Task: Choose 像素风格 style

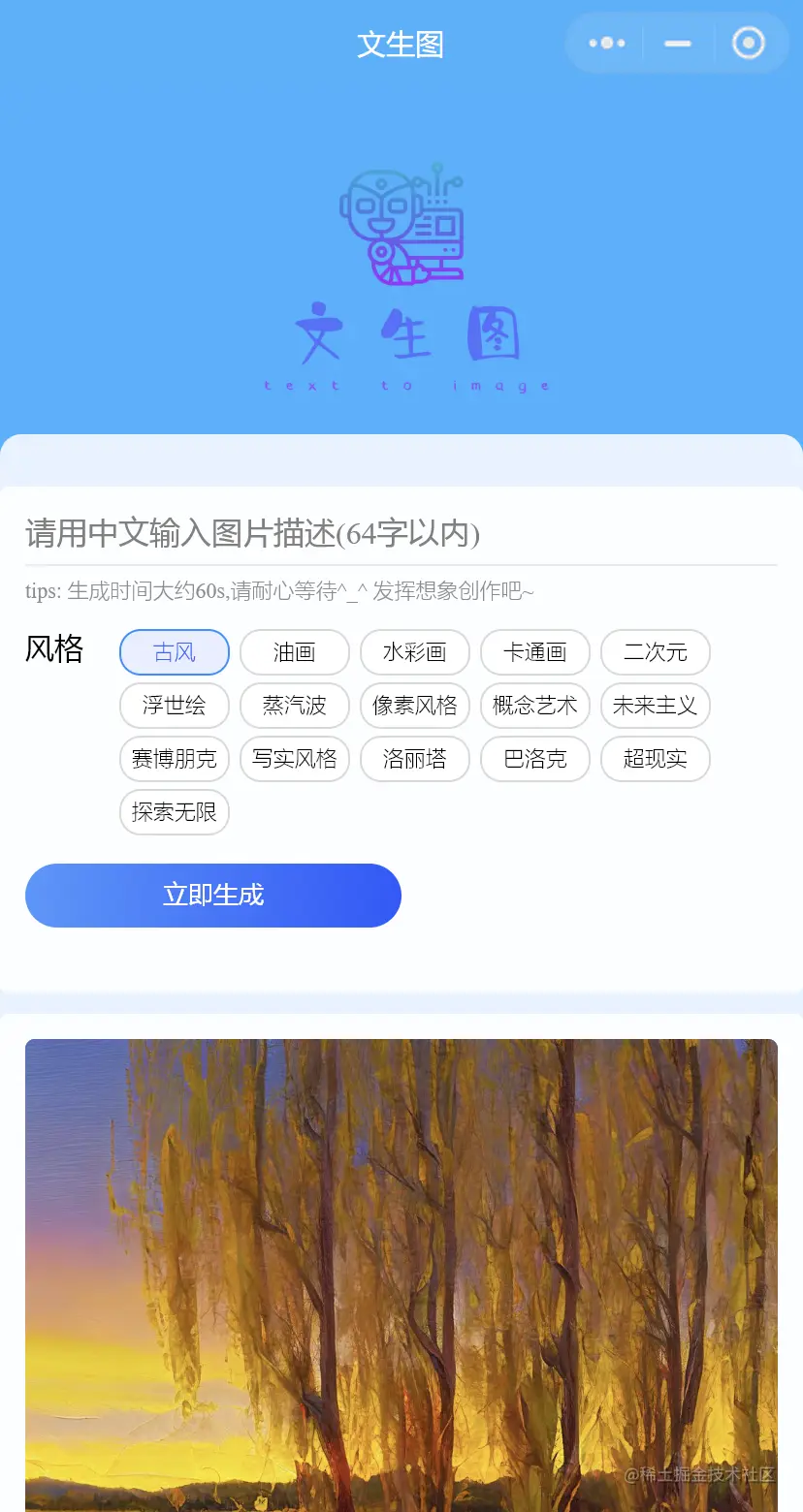Action: (x=415, y=706)
